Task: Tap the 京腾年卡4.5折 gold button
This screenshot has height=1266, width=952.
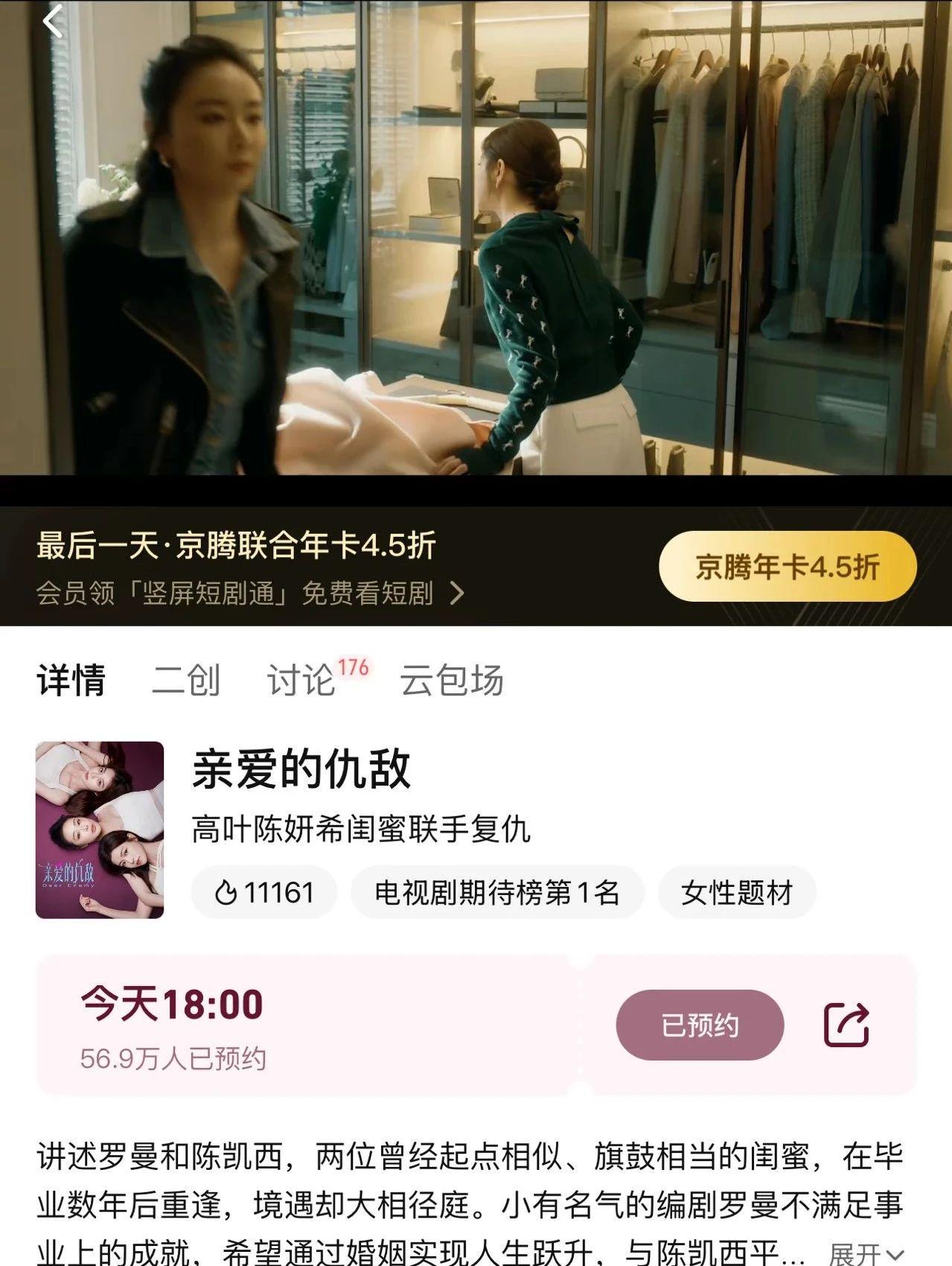Action: [x=787, y=567]
